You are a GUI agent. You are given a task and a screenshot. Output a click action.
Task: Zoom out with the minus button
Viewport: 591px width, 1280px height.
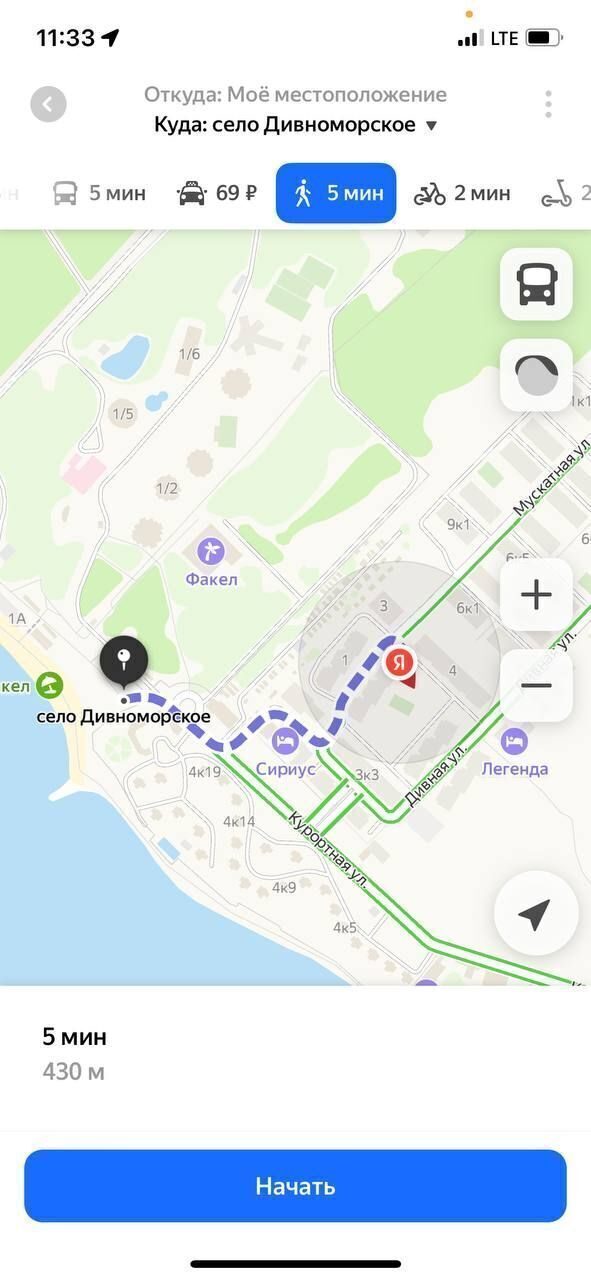coord(537,686)
